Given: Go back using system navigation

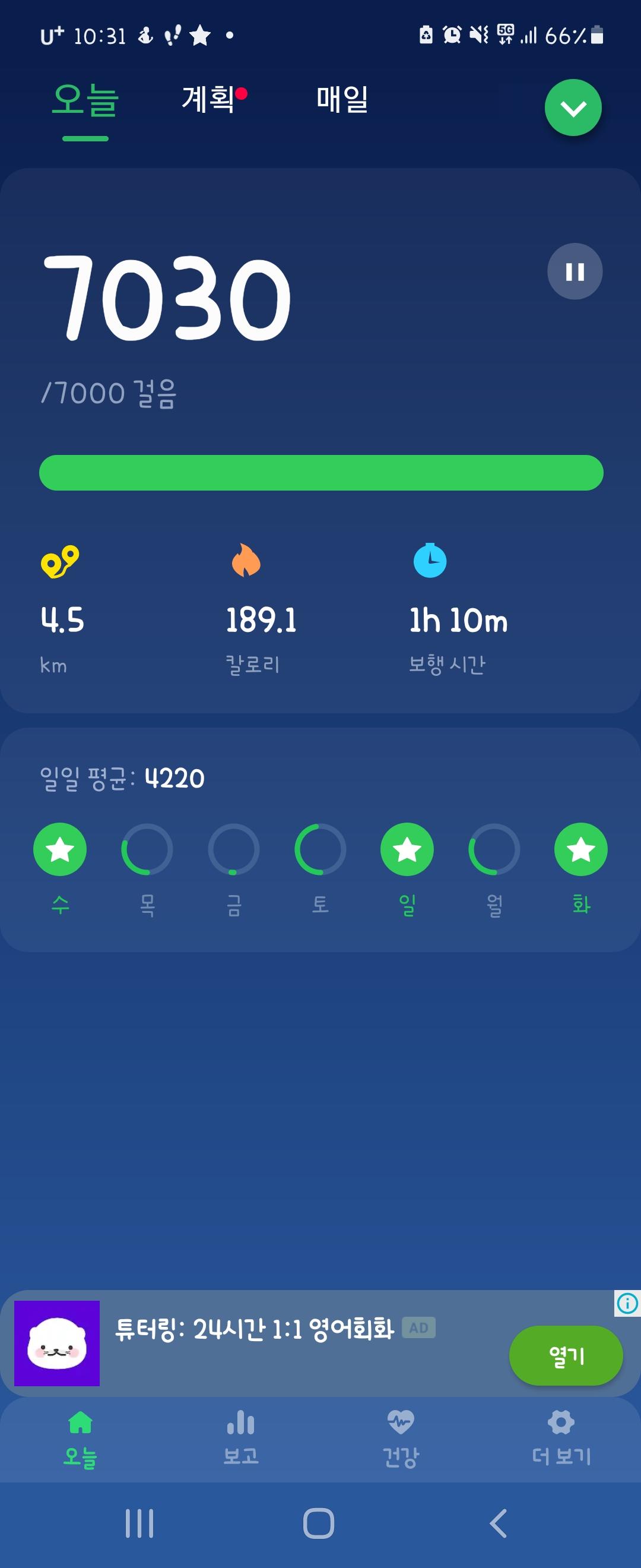Looking at the screenshot, I should point(498,1523).
